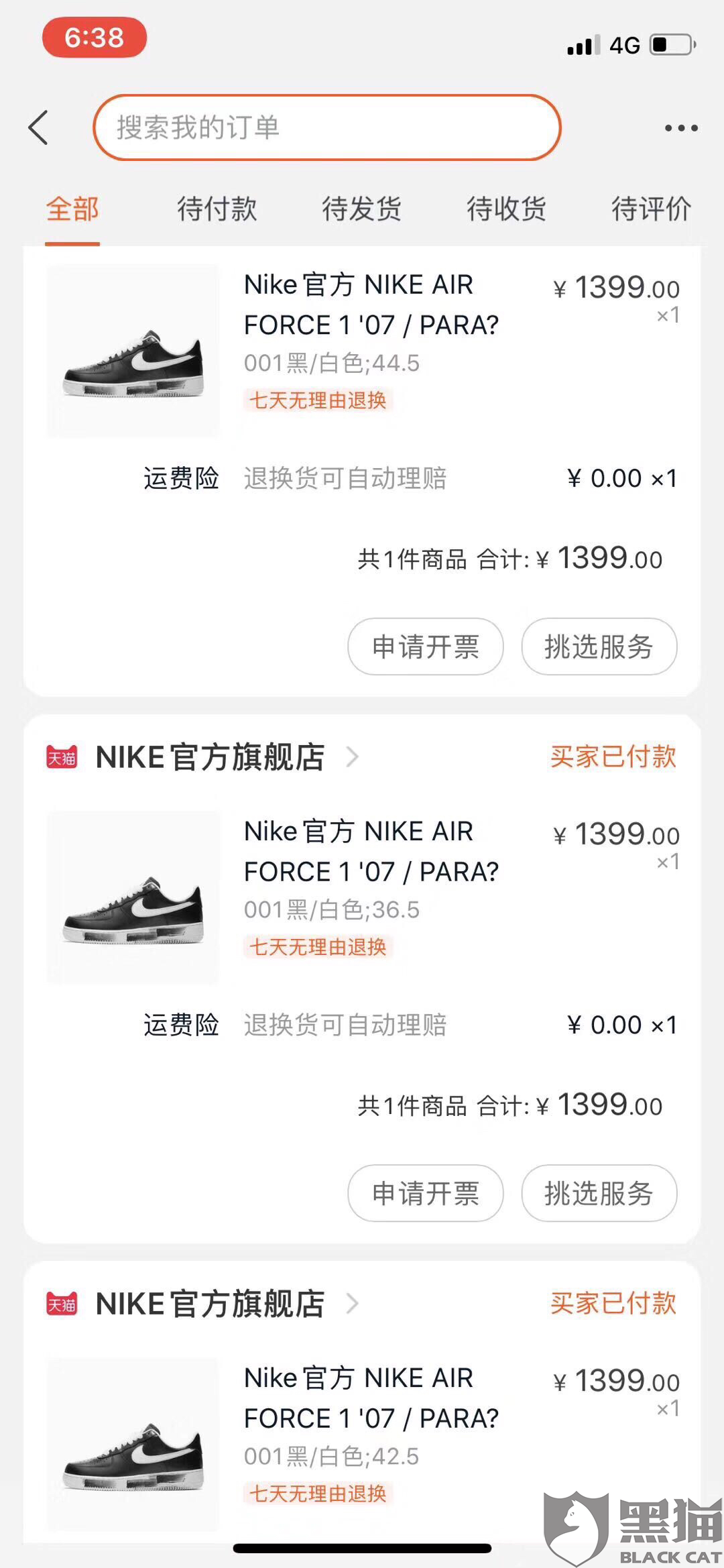This screenshot has width=724, height=1568.
Task: Tap 申请开票 for the size 44.5 order
Action: 425,647
